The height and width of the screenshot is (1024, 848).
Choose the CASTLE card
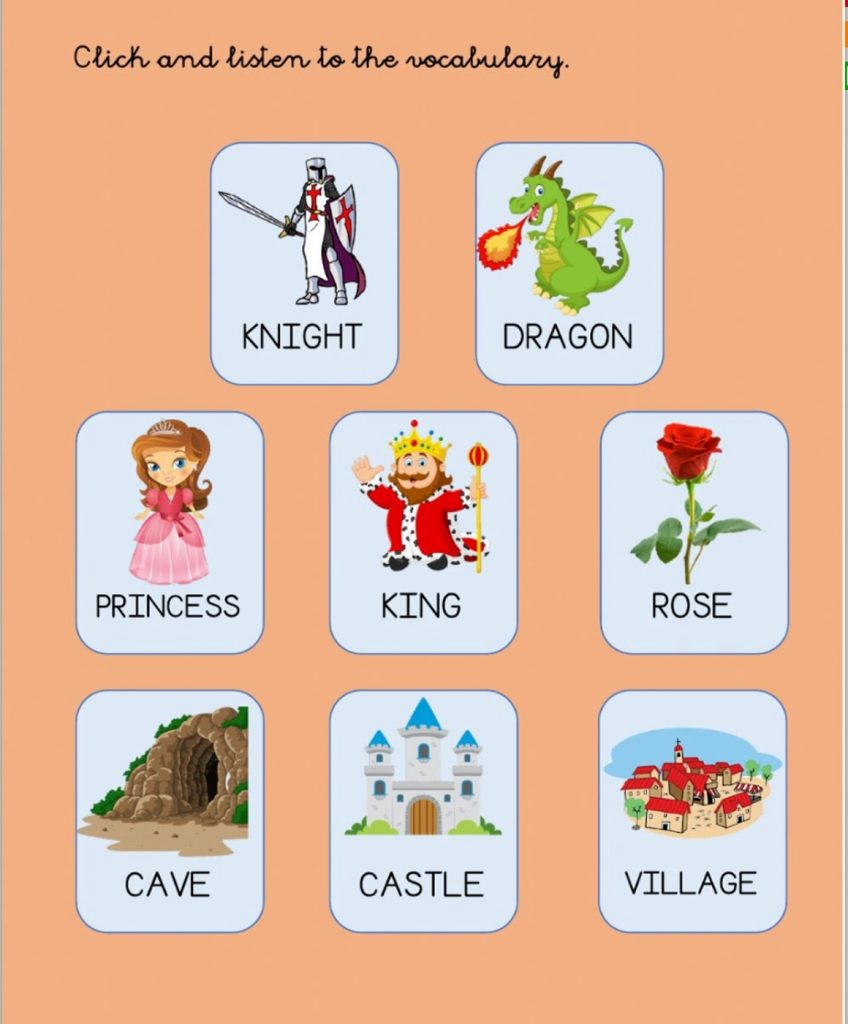[x=423, y=810]
